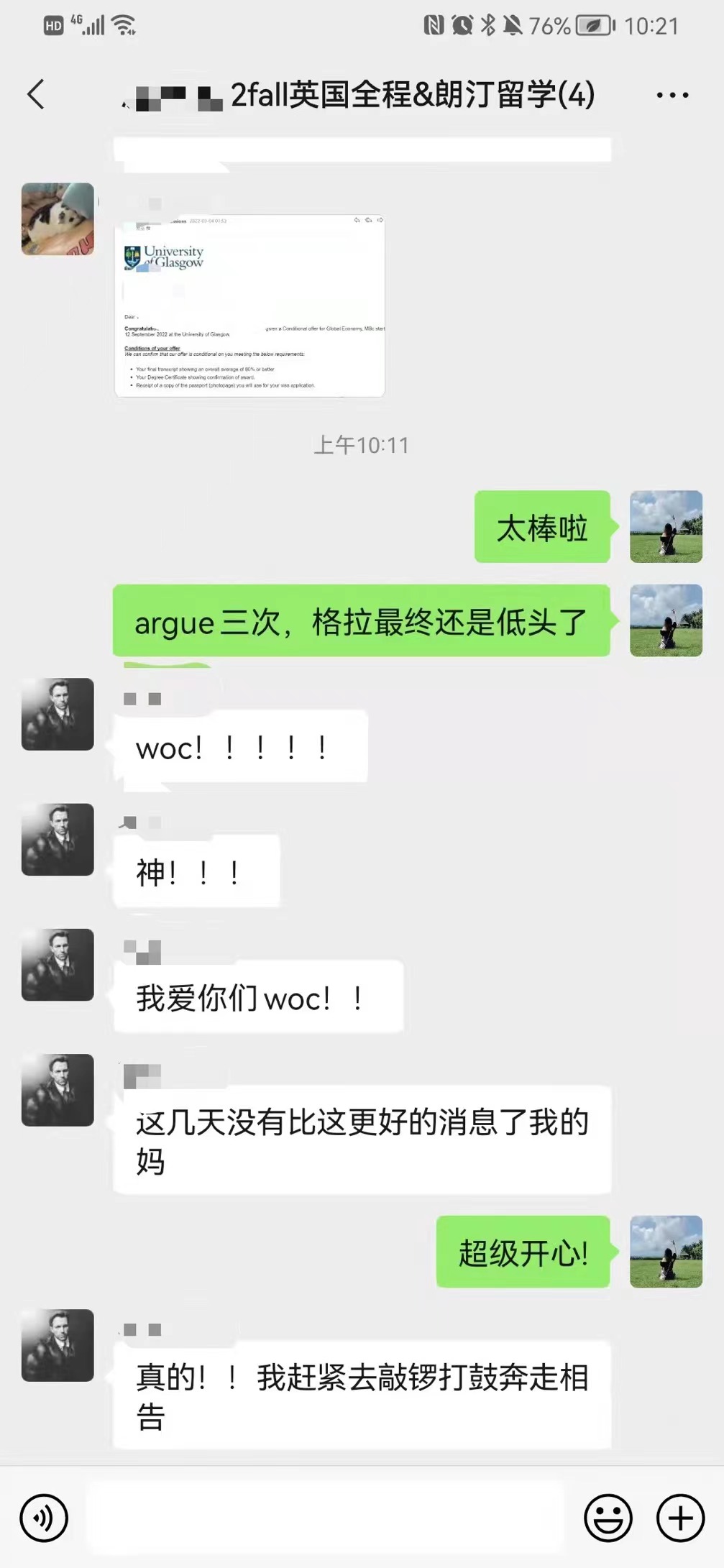Open the emoji sticker panel
Viewport: 724px width, 1568px height.
(x=608, y=1518)
